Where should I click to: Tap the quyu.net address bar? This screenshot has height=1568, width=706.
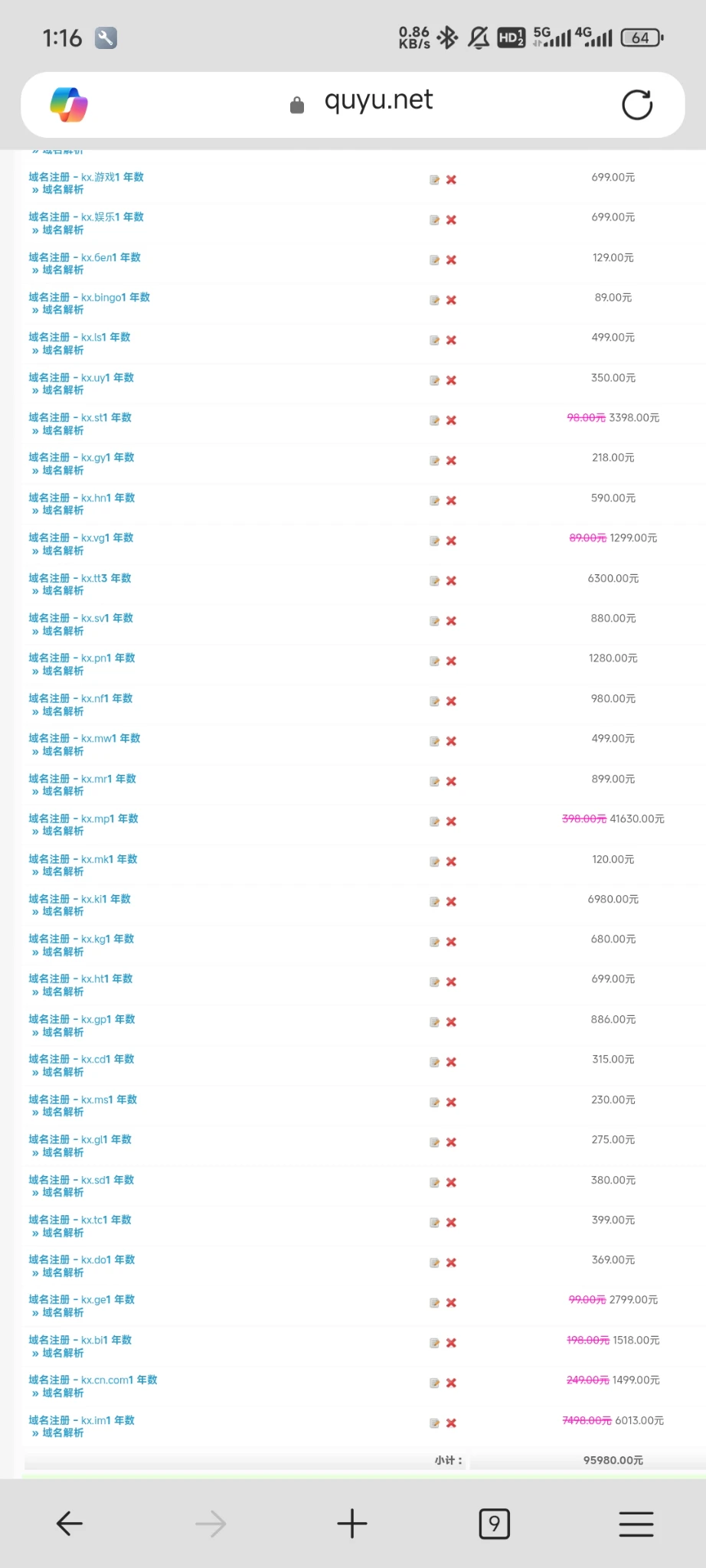[378, 100]
